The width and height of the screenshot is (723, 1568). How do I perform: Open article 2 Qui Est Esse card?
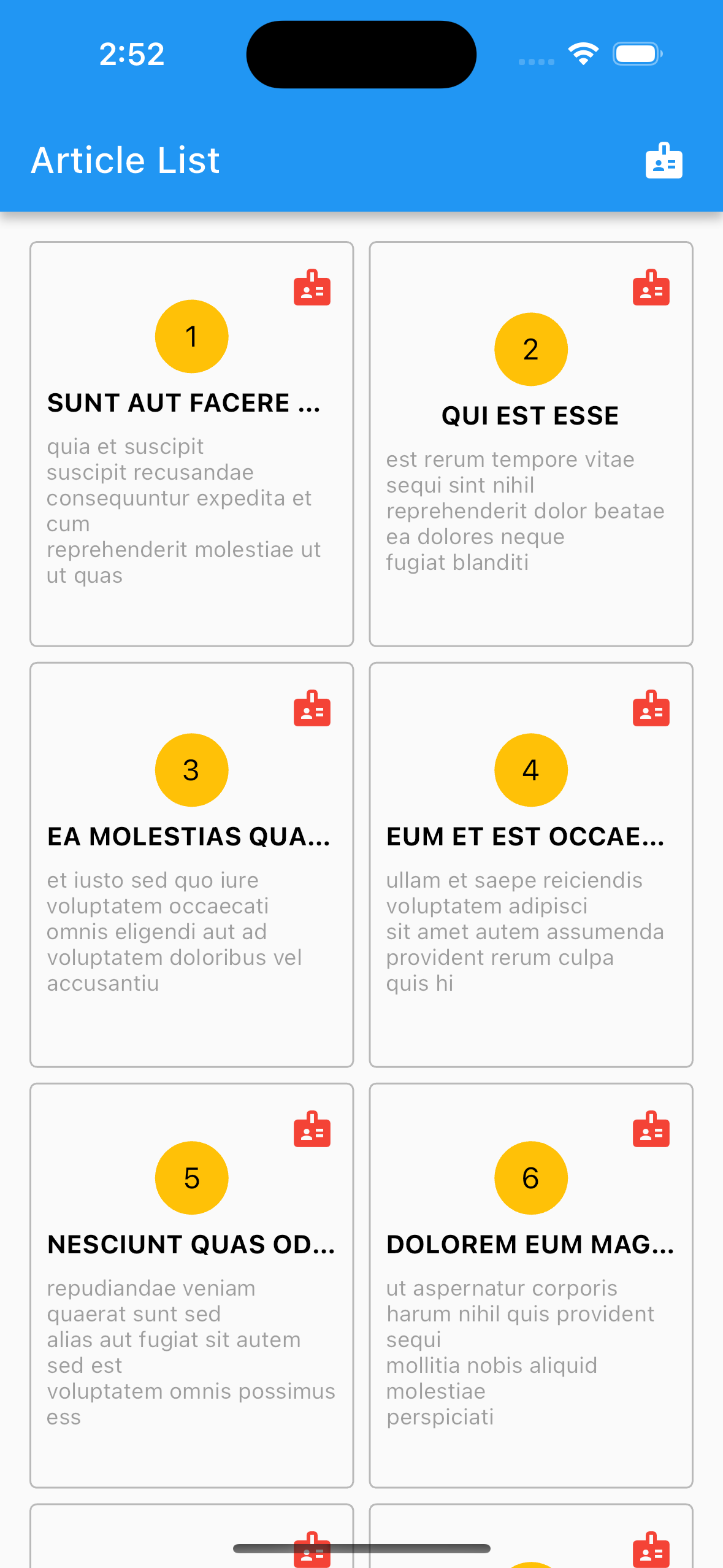pos(531,444)
